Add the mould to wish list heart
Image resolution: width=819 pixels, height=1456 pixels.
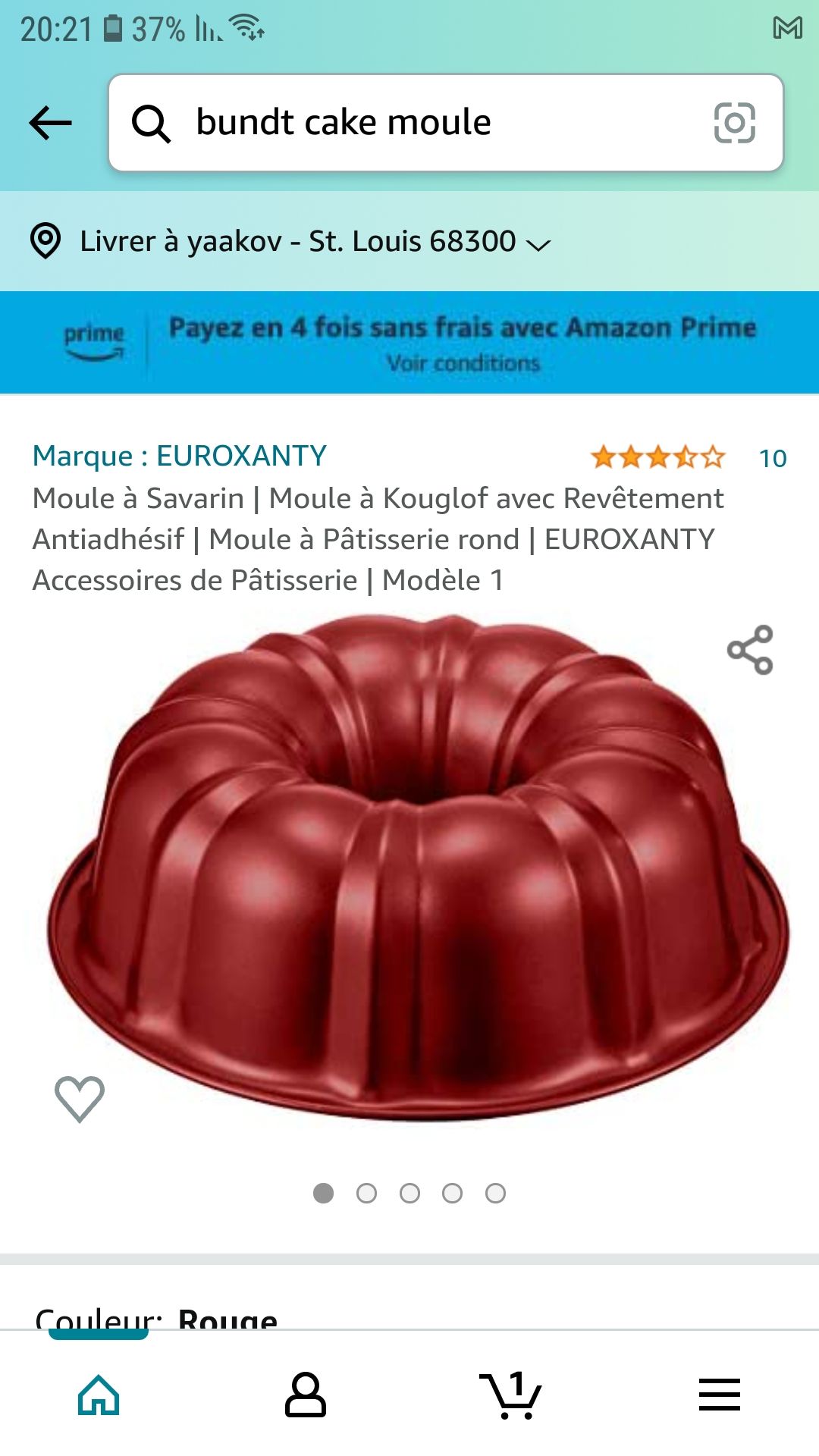[x=80, y=1099]
